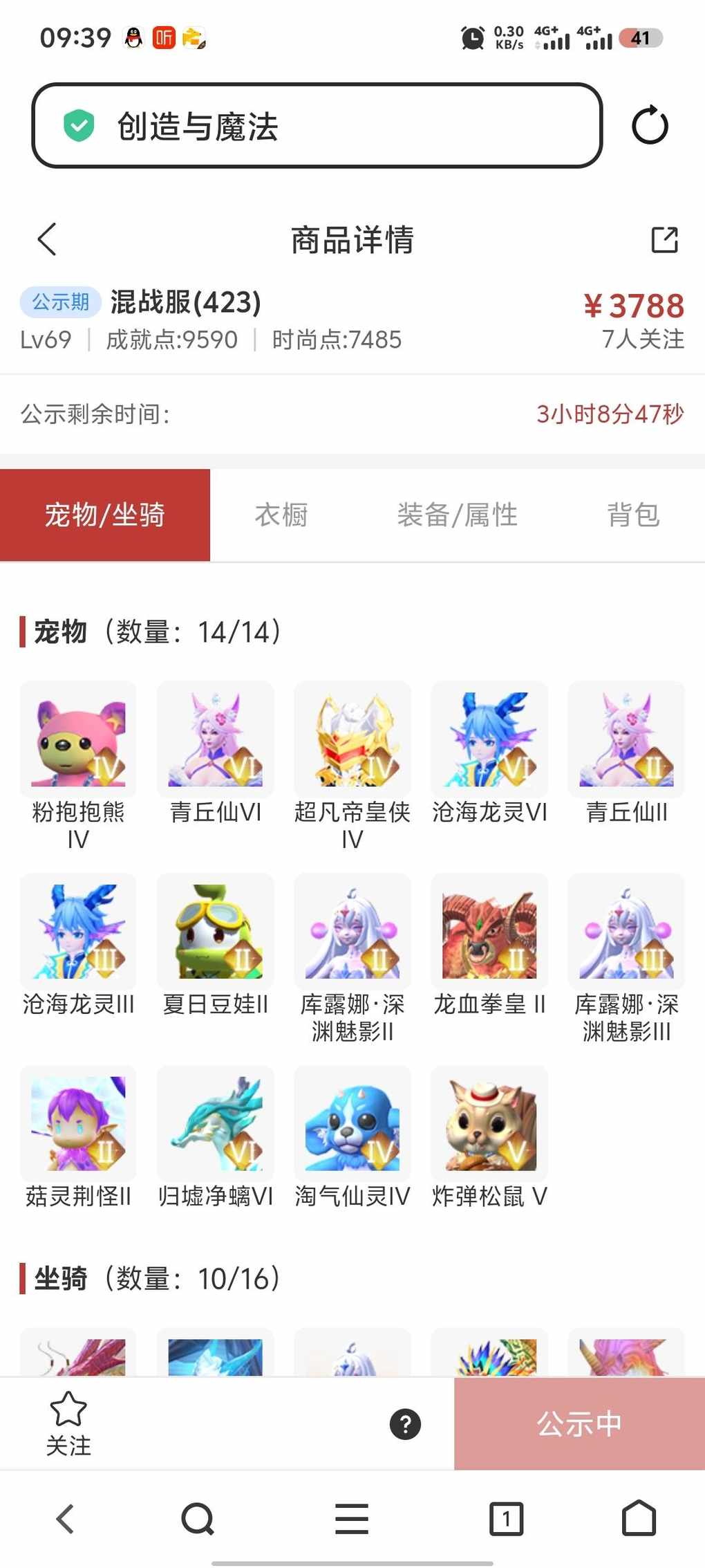Screen dimensions: 705x1568
Task: Open the 炸弹松鼠 V pet tile
Action: point(489,1125)
